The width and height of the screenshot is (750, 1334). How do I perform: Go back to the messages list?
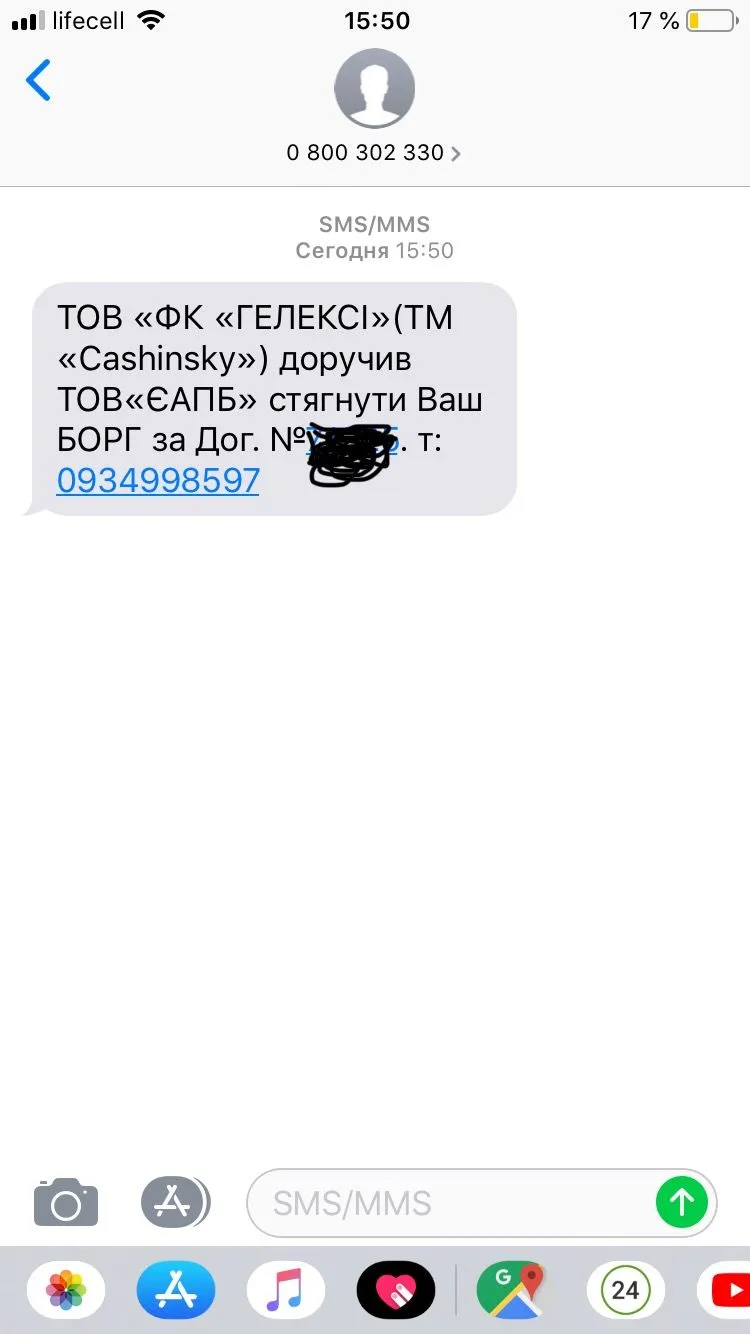tap(38, 80)
